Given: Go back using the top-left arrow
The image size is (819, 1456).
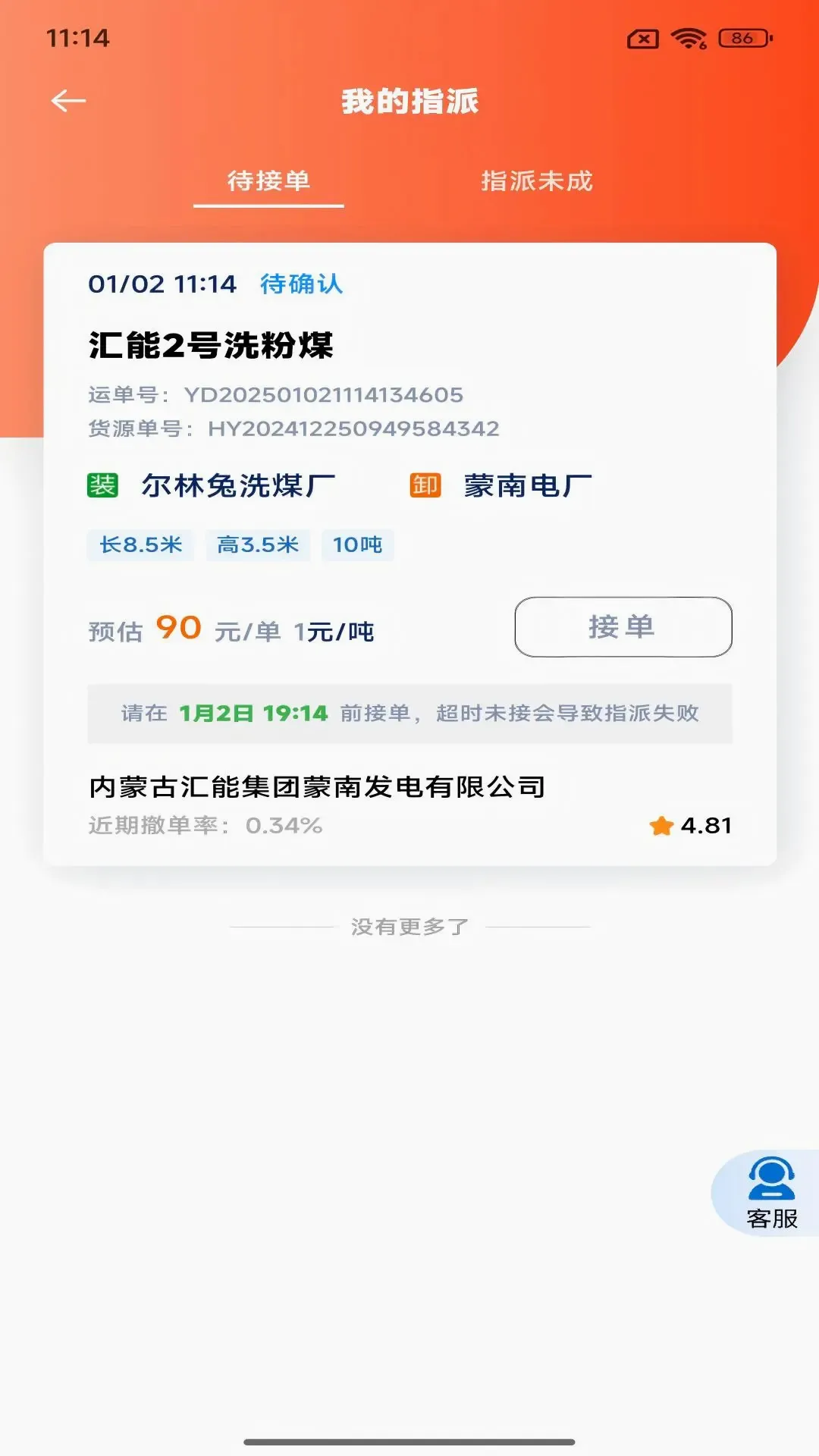Looking at the screenshot, I should click(x=68, y=101).
